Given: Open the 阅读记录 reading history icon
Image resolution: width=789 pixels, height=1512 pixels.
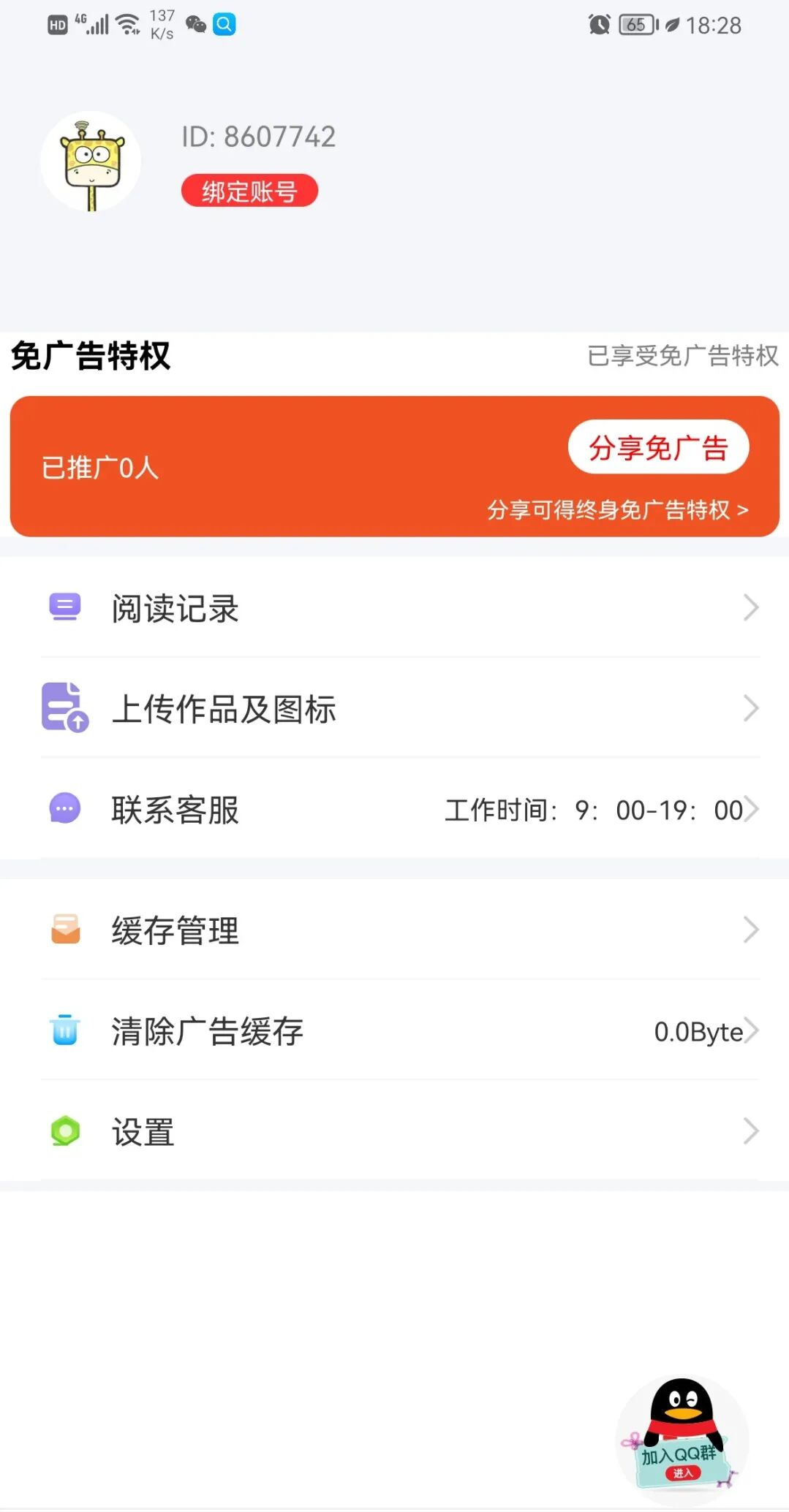Looking at the screenshot, I should pos(64,607).
